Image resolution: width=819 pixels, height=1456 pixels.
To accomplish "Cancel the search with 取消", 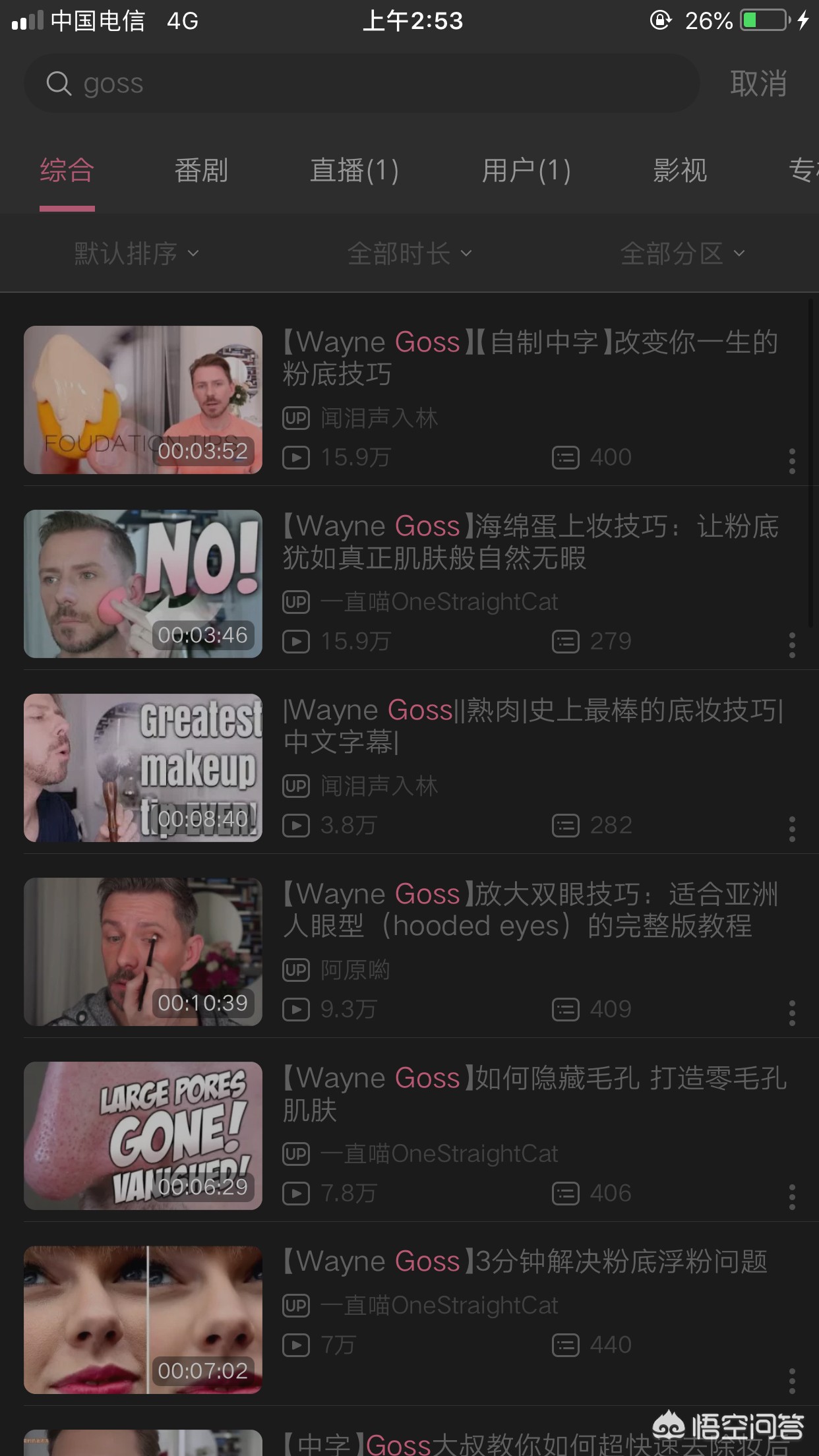I will (758, 84).
